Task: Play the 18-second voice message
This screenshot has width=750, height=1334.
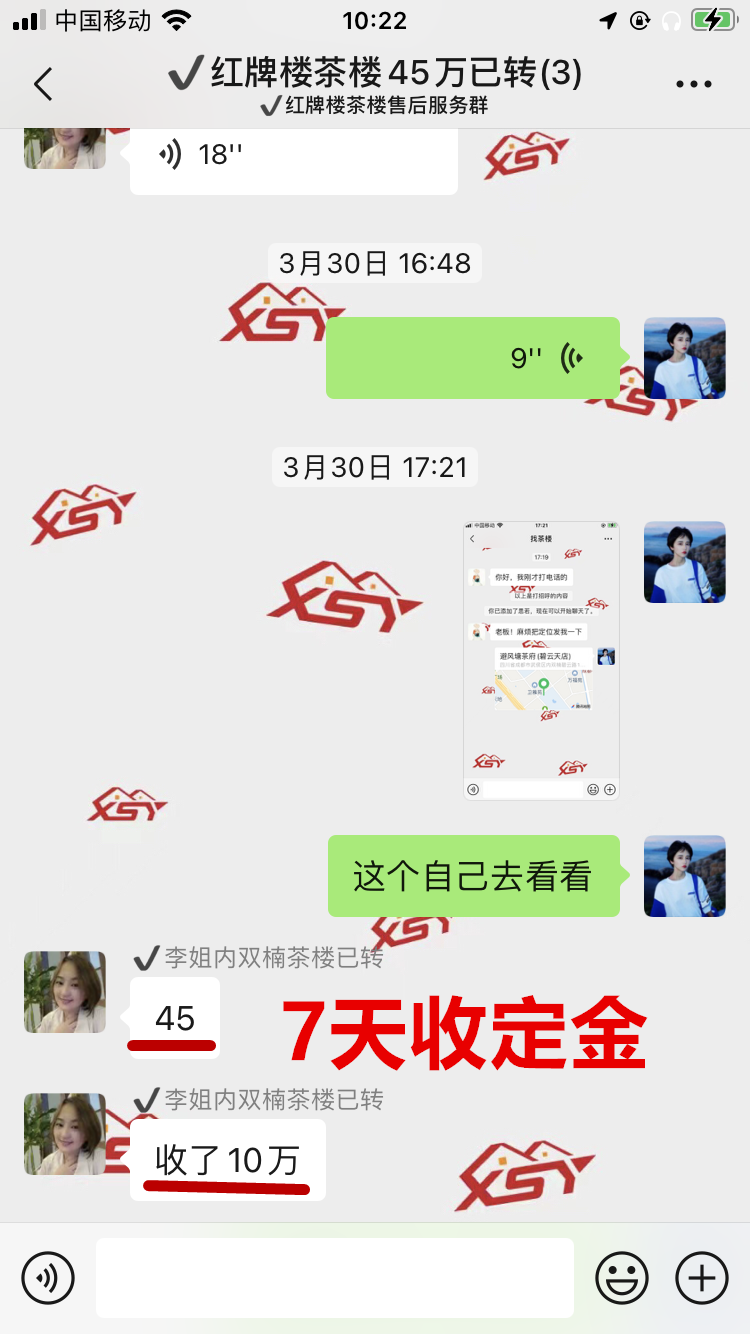Action: tap(292, 156)
